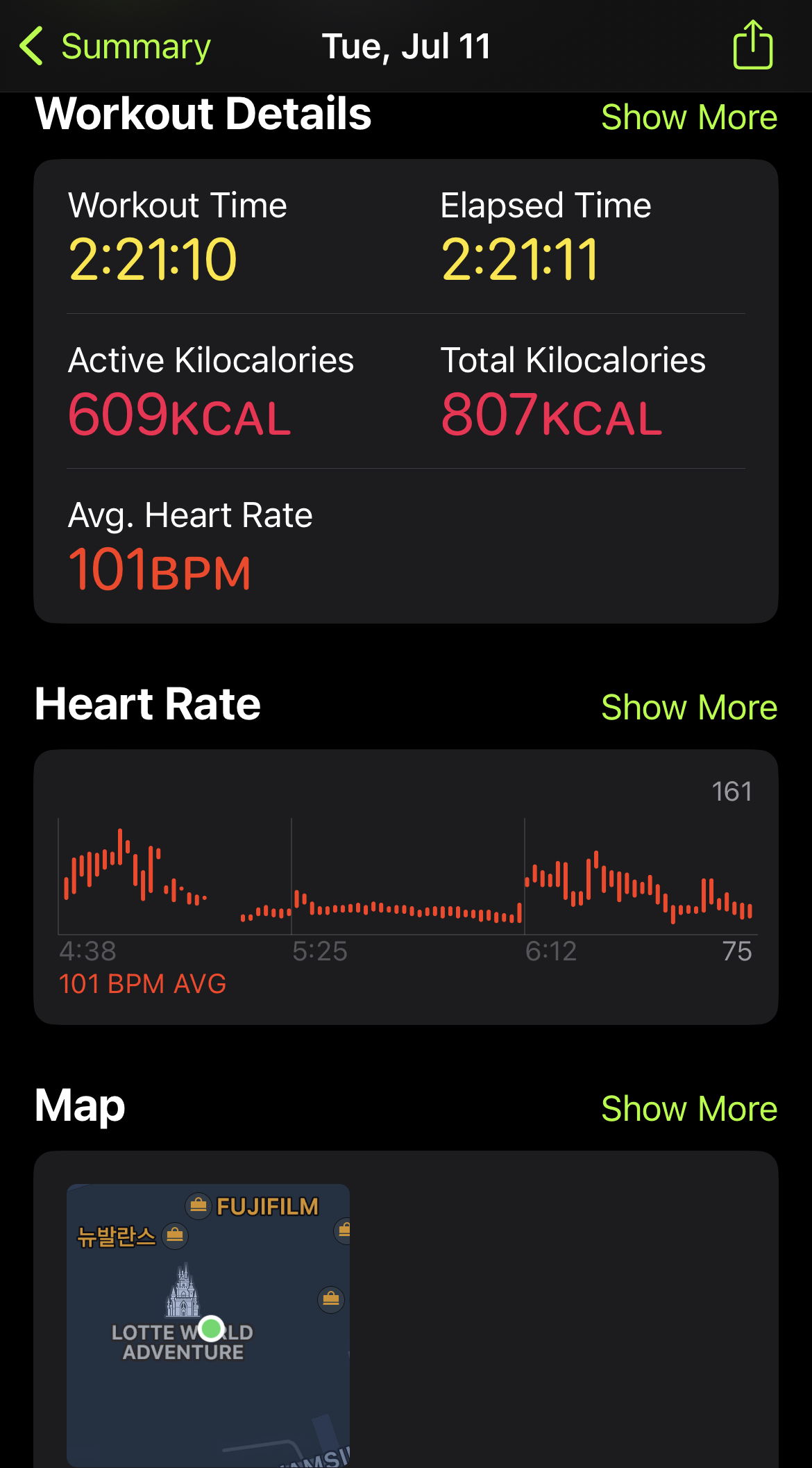The height and width of the screenshot is (1468, 812).
Task: Share this workout
Action: click(x=753, y=45)
